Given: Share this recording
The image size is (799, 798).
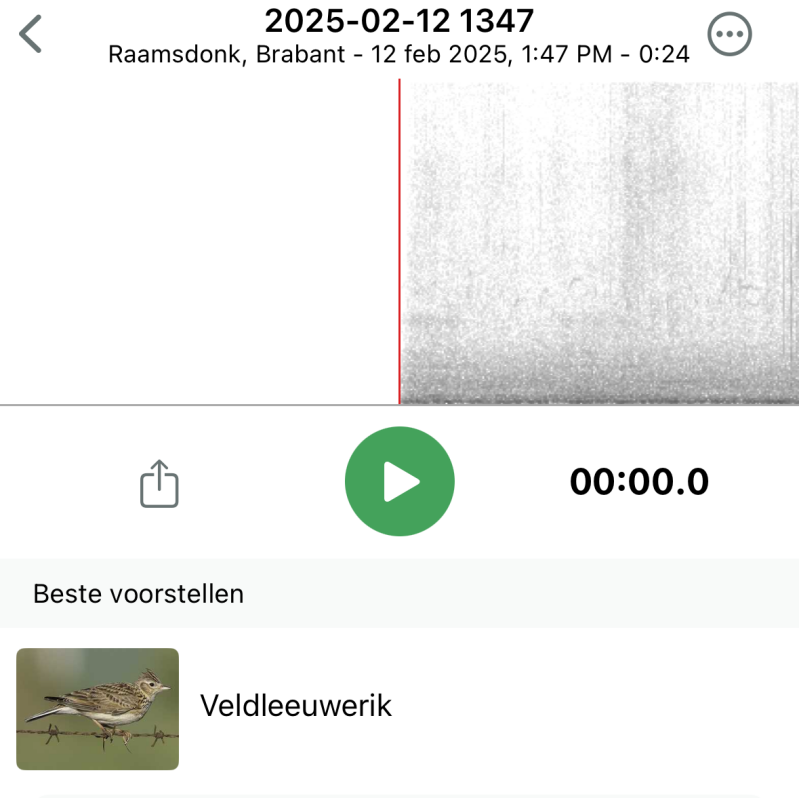Looking at the screenshot, I should [159, 484].
